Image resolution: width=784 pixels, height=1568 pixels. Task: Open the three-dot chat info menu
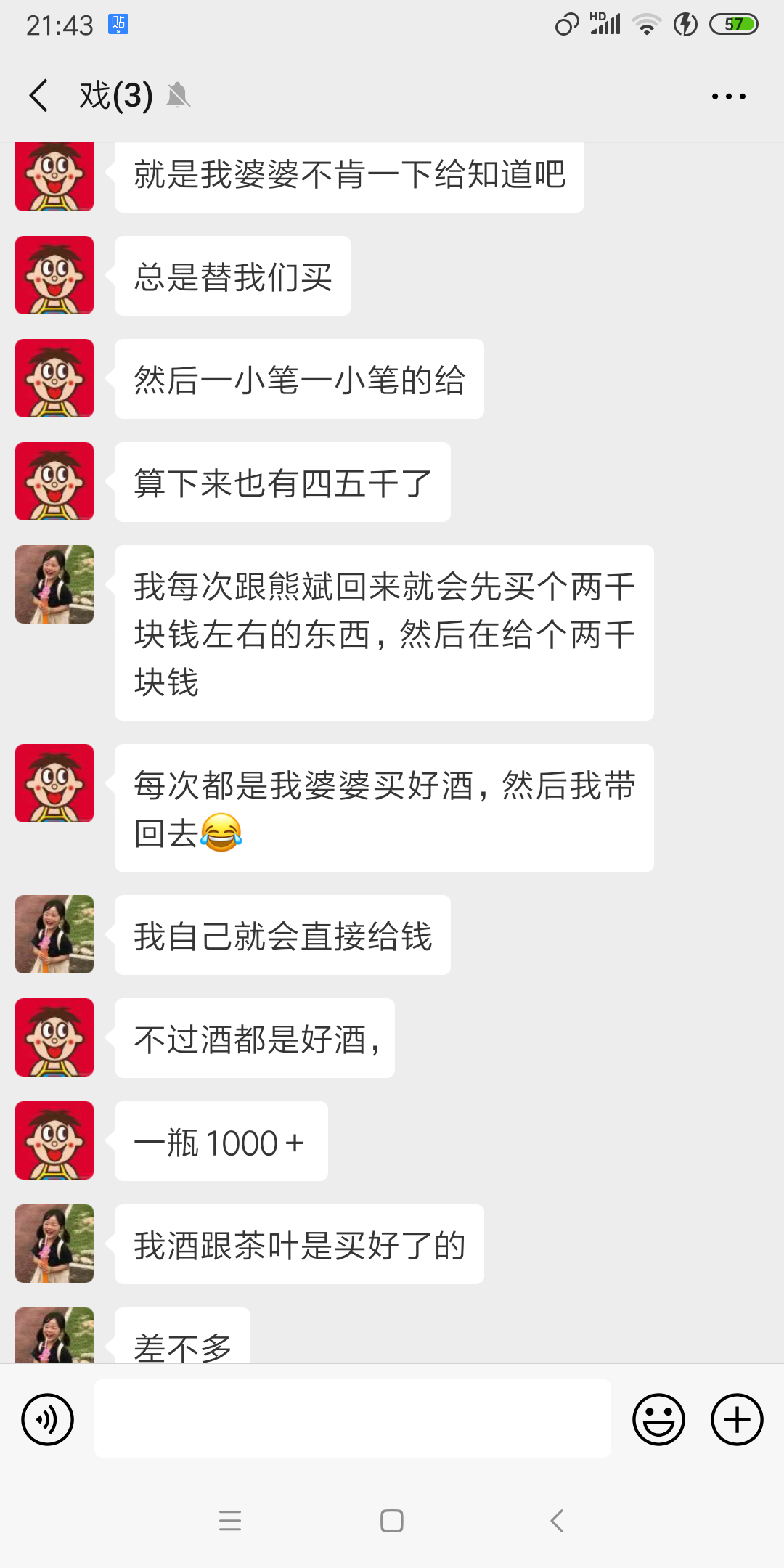tap(728, 96)
